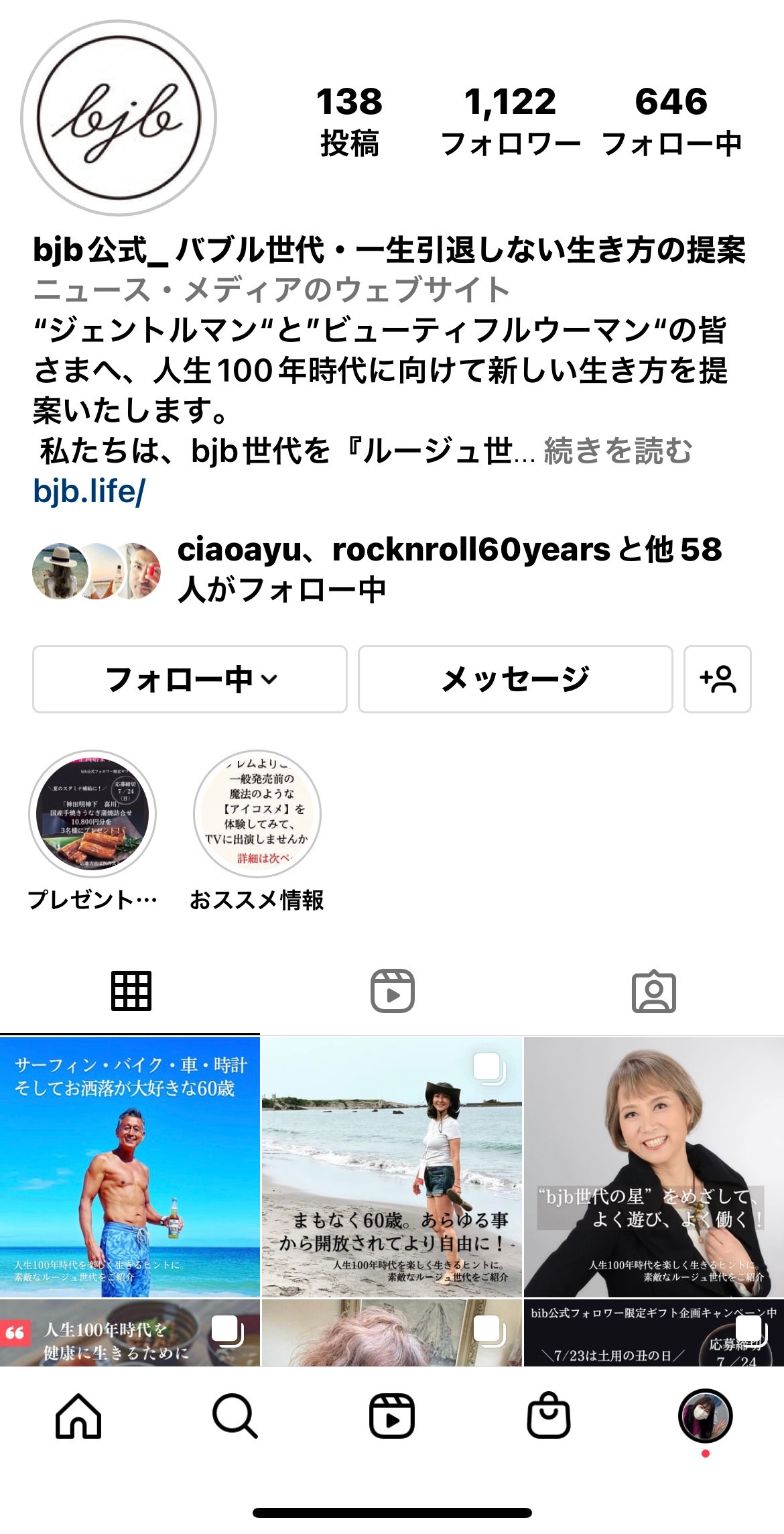Screen dimensions: 784x1534
Task: Expand bio with 続きを読む
Action: click(618, 451)
